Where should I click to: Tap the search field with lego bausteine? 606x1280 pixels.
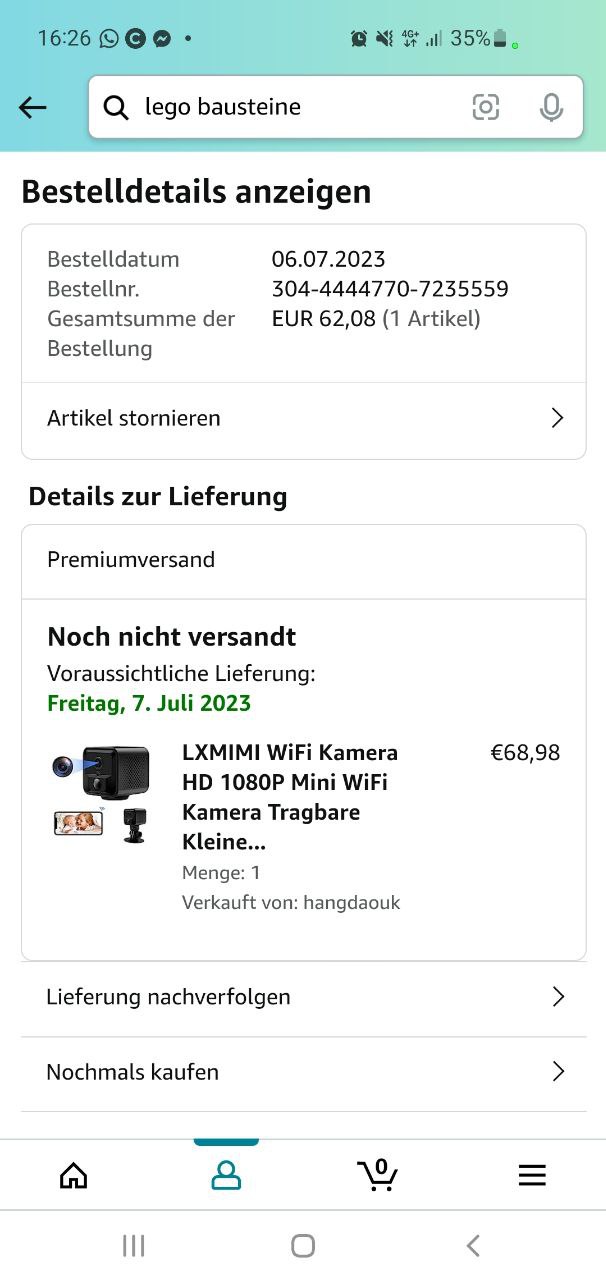tap(290, 108)
